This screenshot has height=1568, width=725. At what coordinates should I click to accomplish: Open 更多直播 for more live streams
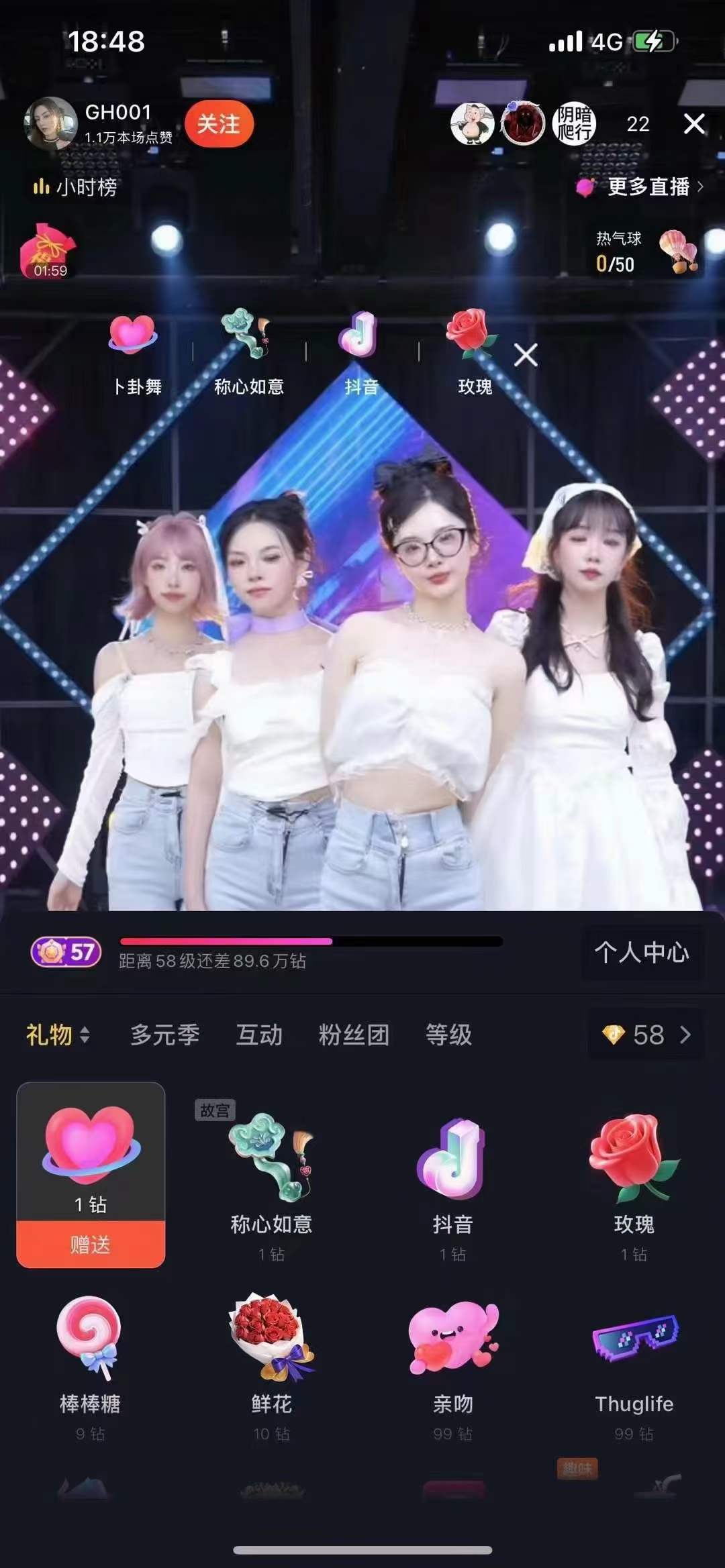(x=640, y=187)
